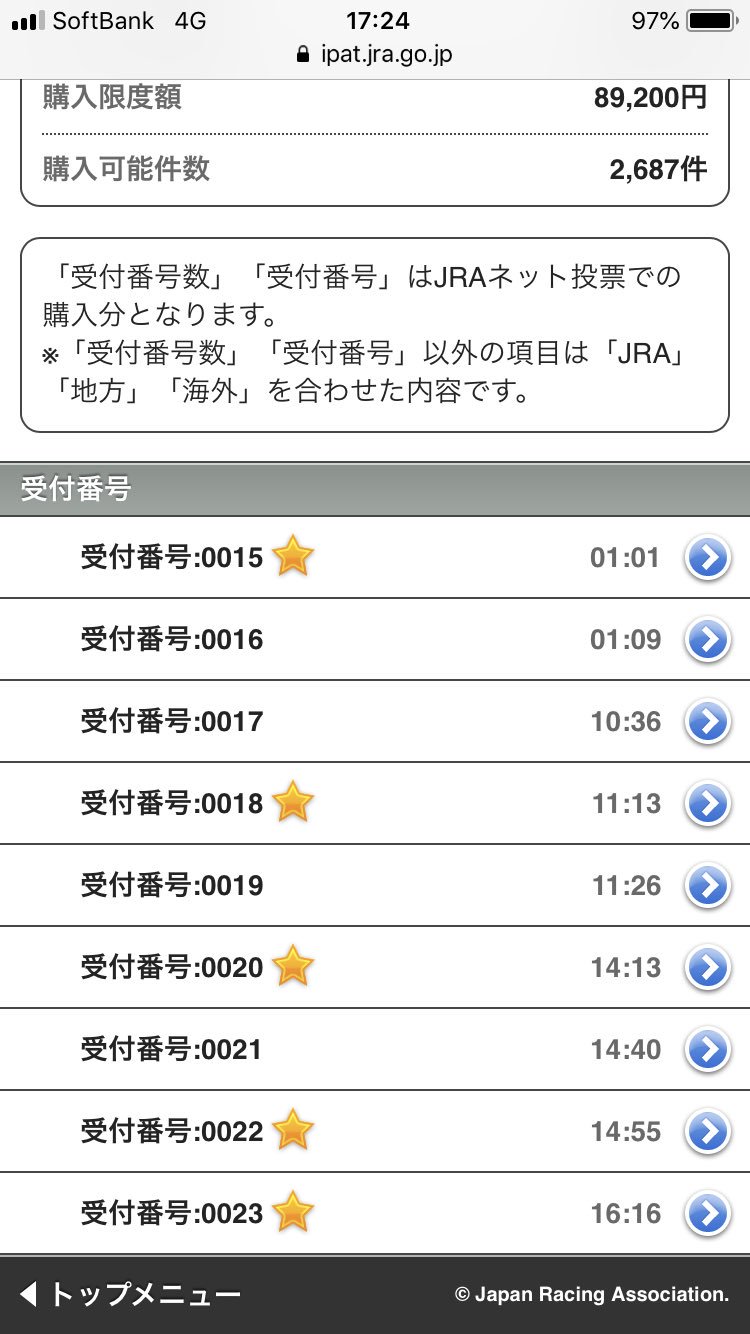Open receipt number 0018 row

coord(375,803)
